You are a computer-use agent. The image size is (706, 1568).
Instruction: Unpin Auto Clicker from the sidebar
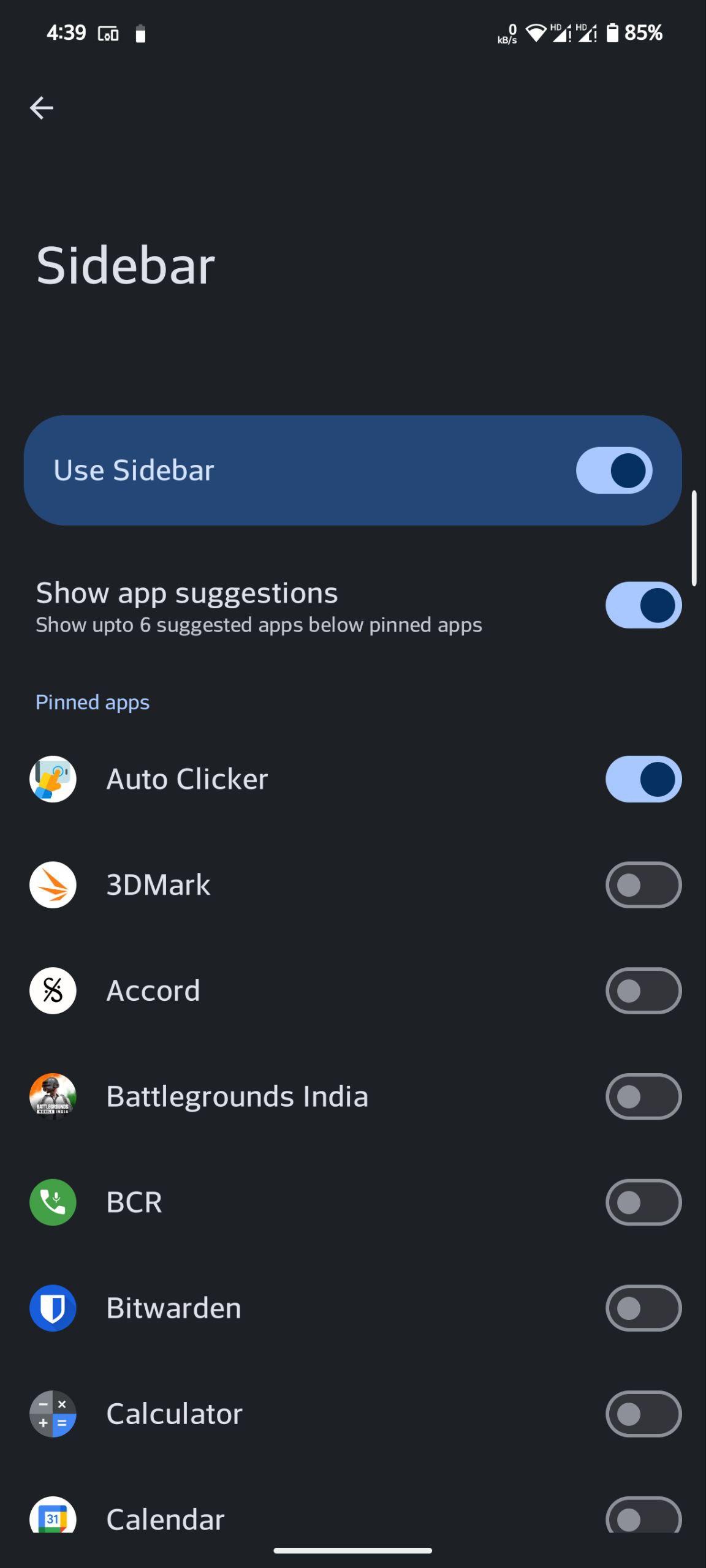[643, 778]
